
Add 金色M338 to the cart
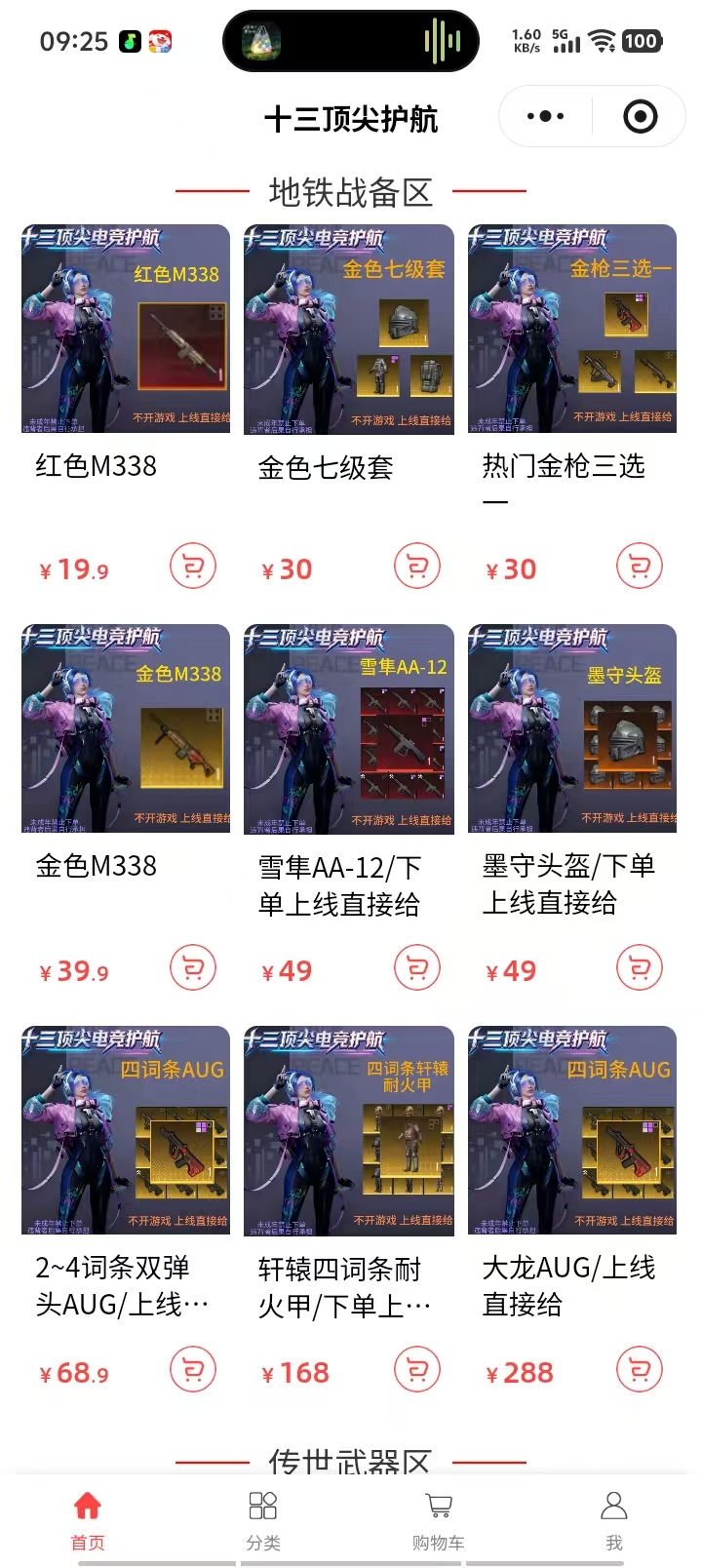193,967
